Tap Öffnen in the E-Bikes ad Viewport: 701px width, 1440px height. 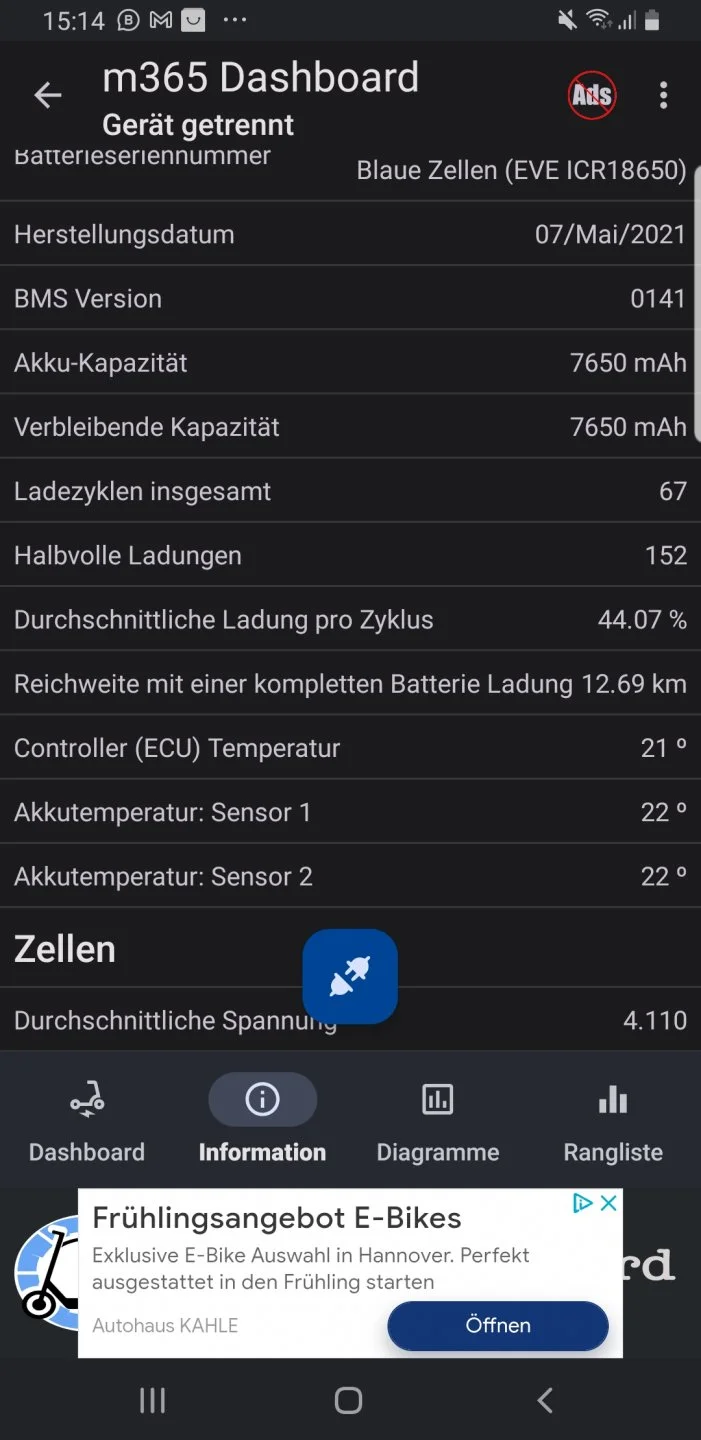497,1325
